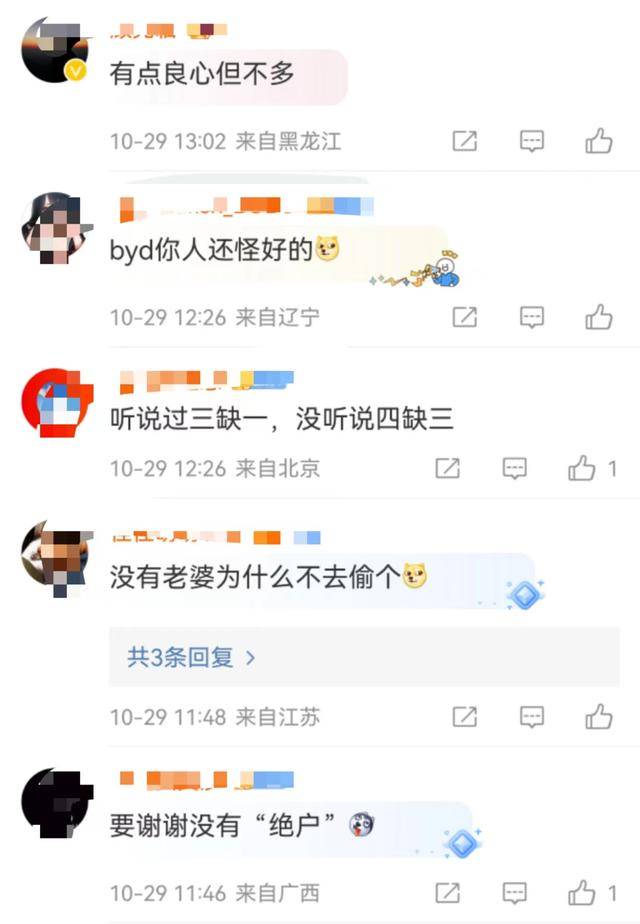Like the comment '有点良心但不多'
Screen dimensions: 640x924
pyautogui.click(x=599, y=141)
